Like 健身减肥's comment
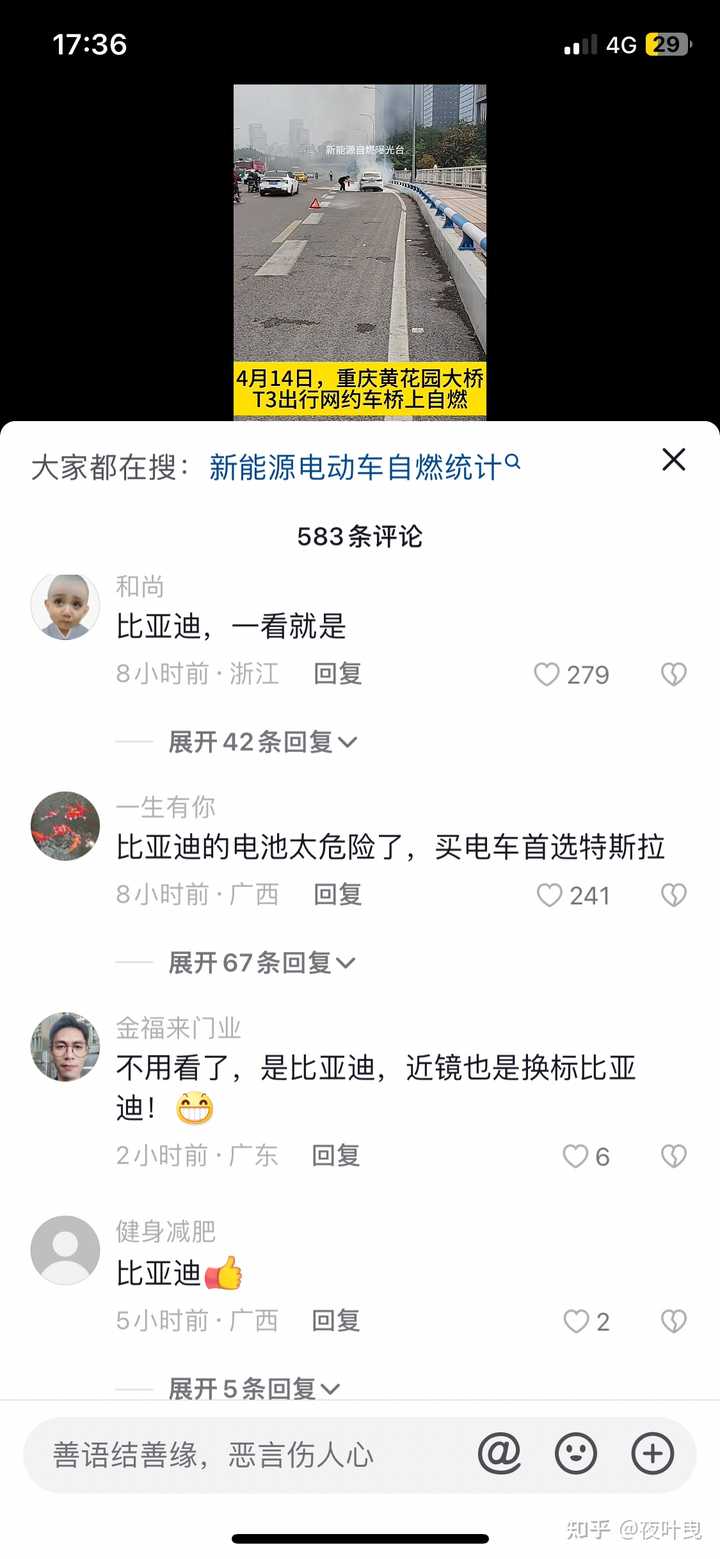This screenshot has height=1559, width=720. (x=576, y=1322)
